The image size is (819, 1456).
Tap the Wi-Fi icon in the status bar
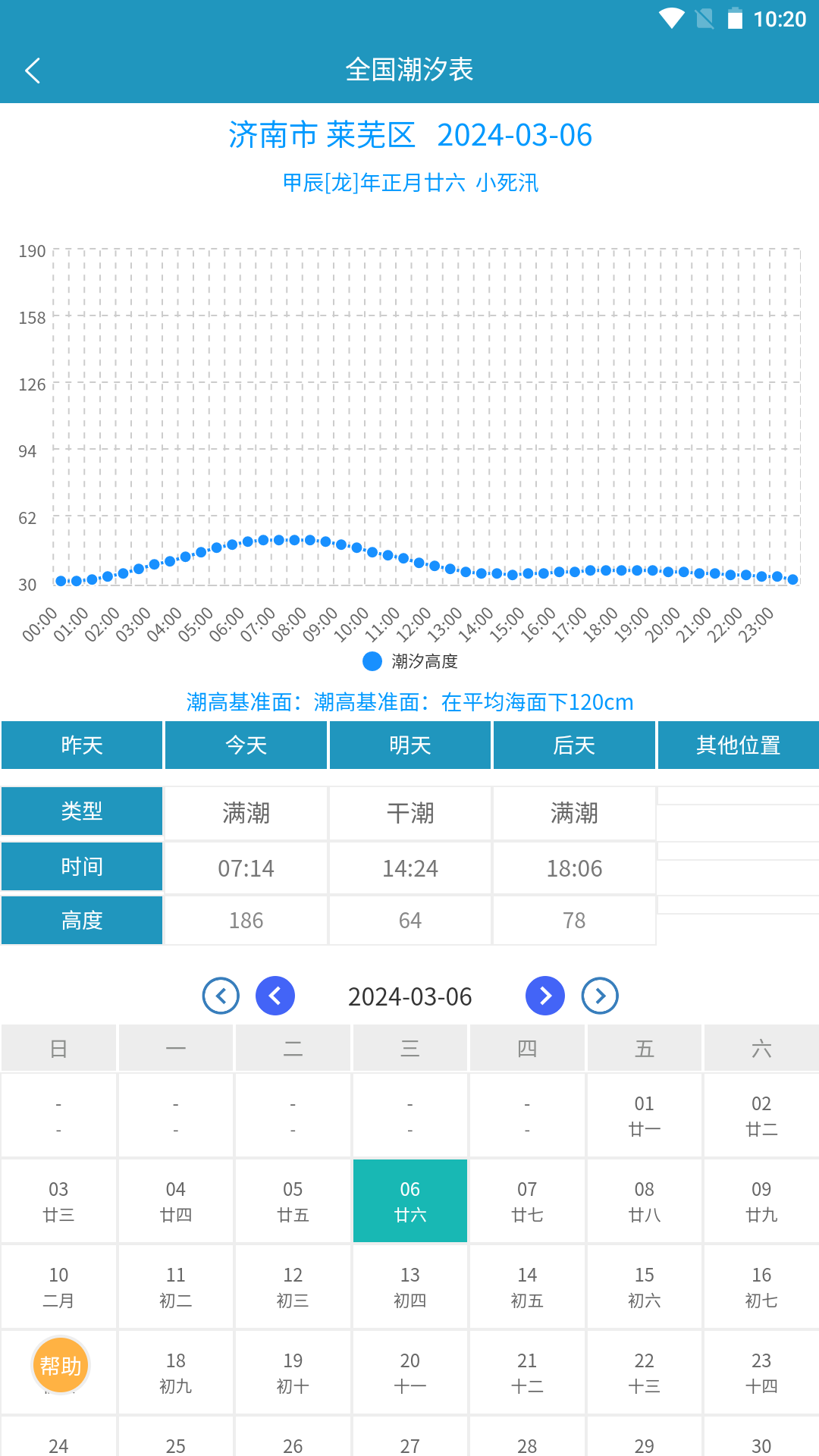point(670,20)
